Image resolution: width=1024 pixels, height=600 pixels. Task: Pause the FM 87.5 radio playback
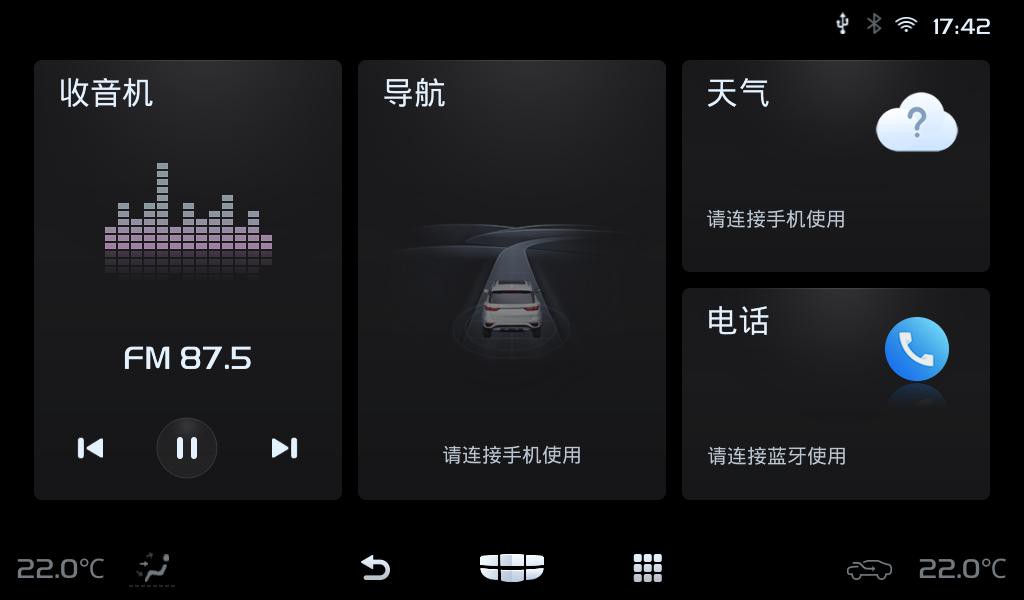tap(187, 448)
